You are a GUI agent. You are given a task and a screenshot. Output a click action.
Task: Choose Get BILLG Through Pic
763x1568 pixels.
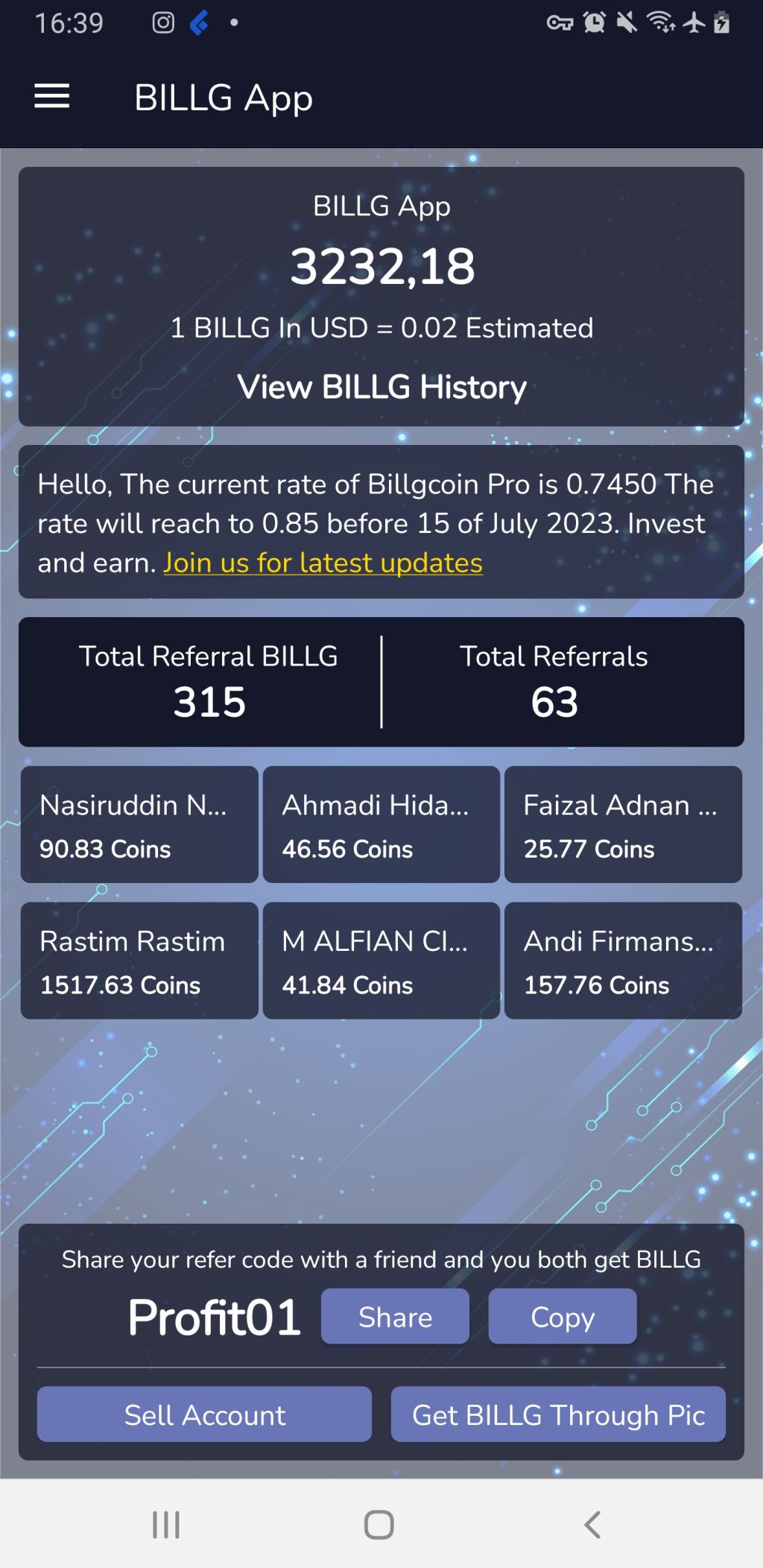[558, 1414]
